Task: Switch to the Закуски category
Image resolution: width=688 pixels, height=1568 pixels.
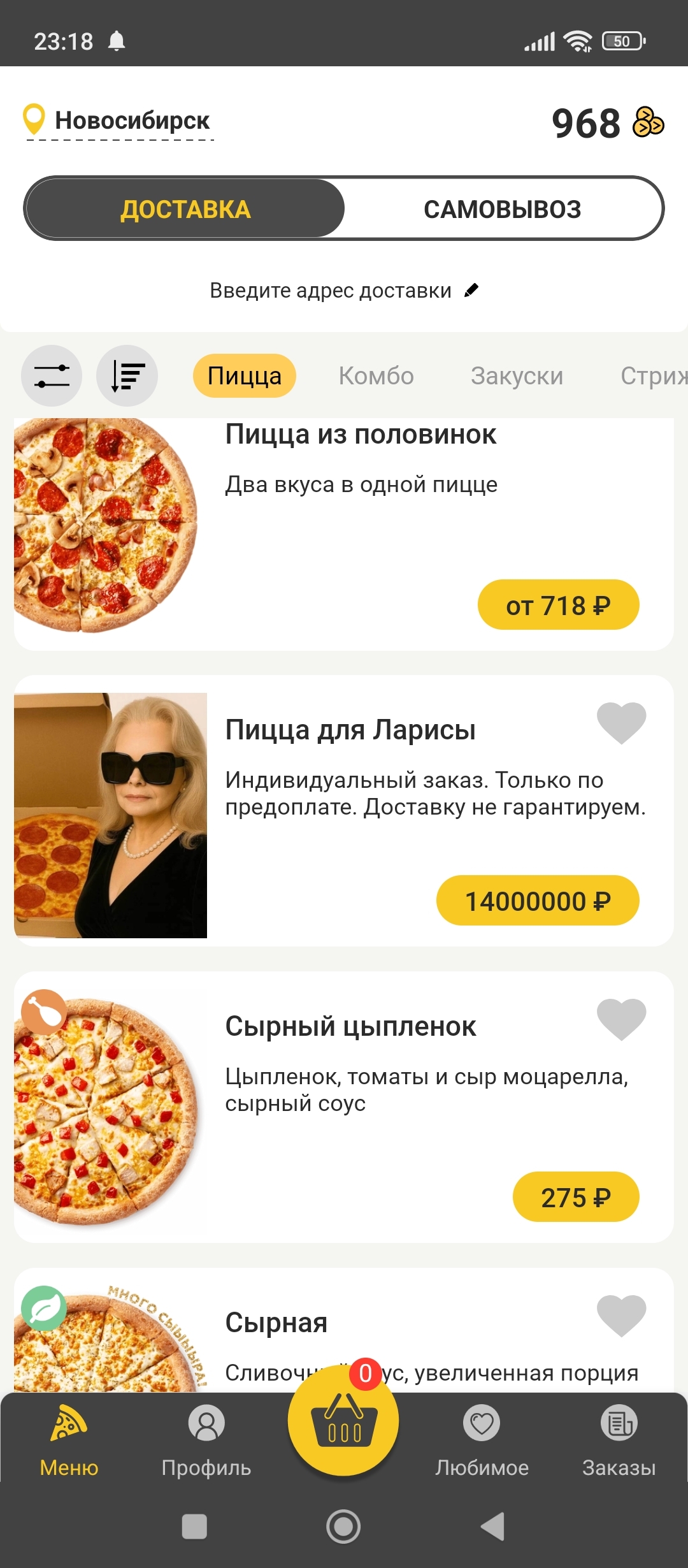Action: coord(517,376)
